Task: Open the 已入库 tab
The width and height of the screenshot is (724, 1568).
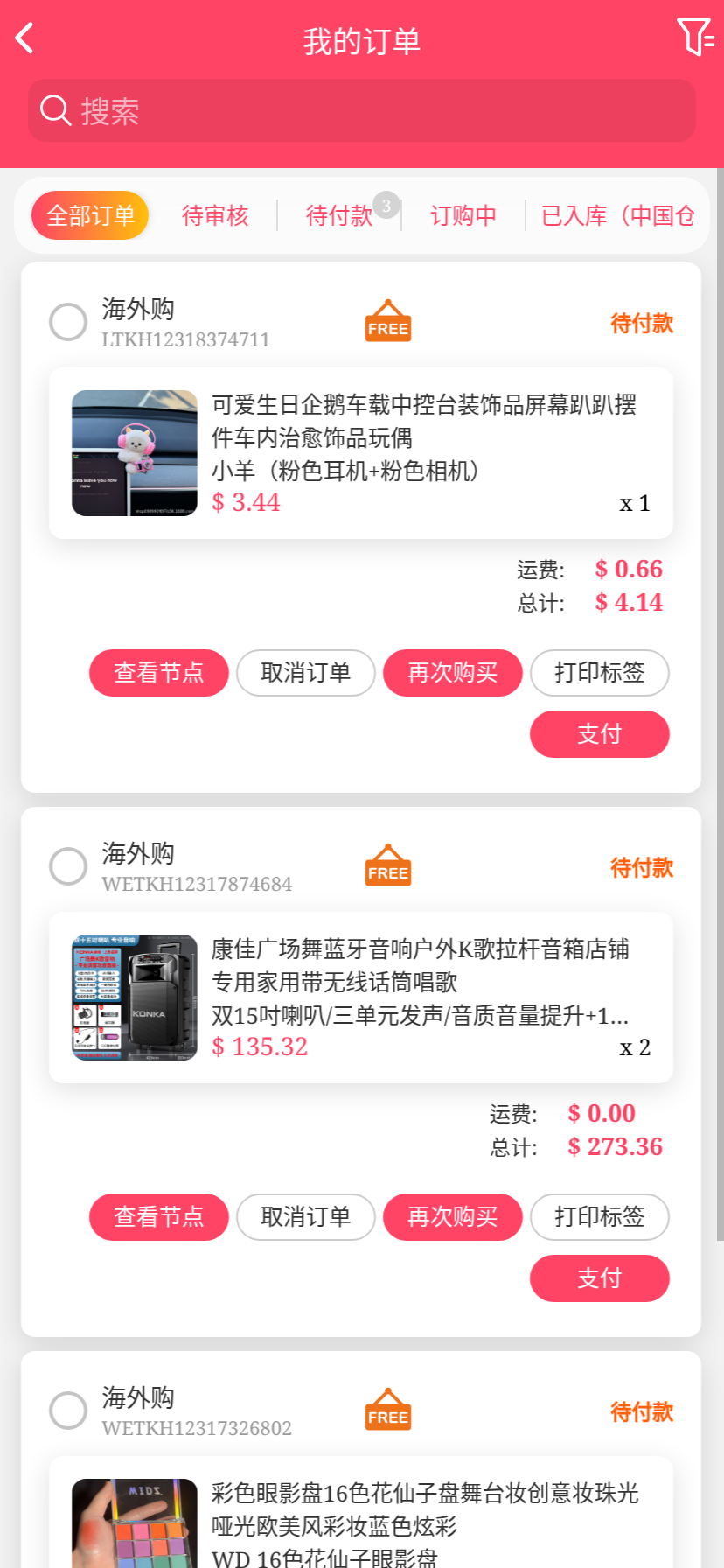Action: click(617, 215)
